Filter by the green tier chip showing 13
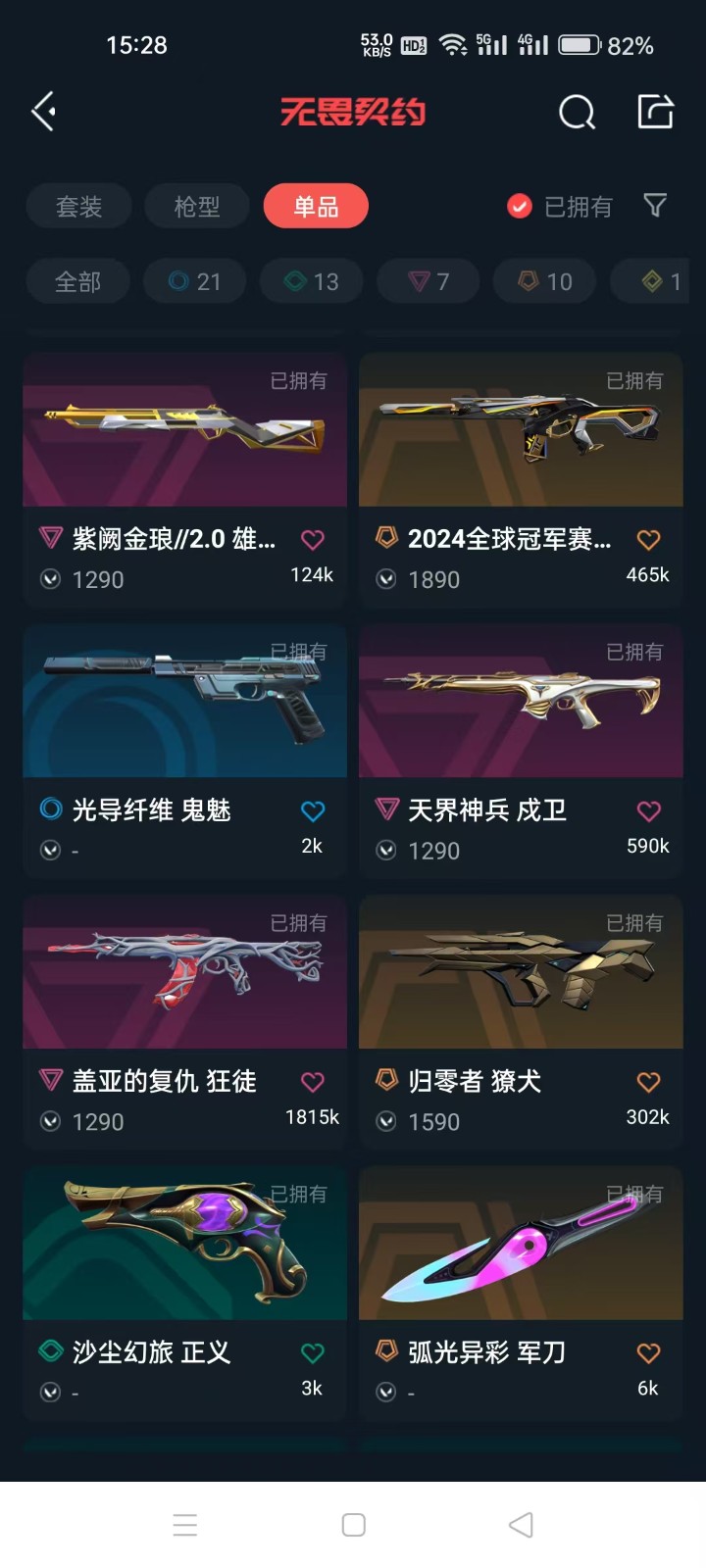 pyautogui.click(x=312, y=282)
